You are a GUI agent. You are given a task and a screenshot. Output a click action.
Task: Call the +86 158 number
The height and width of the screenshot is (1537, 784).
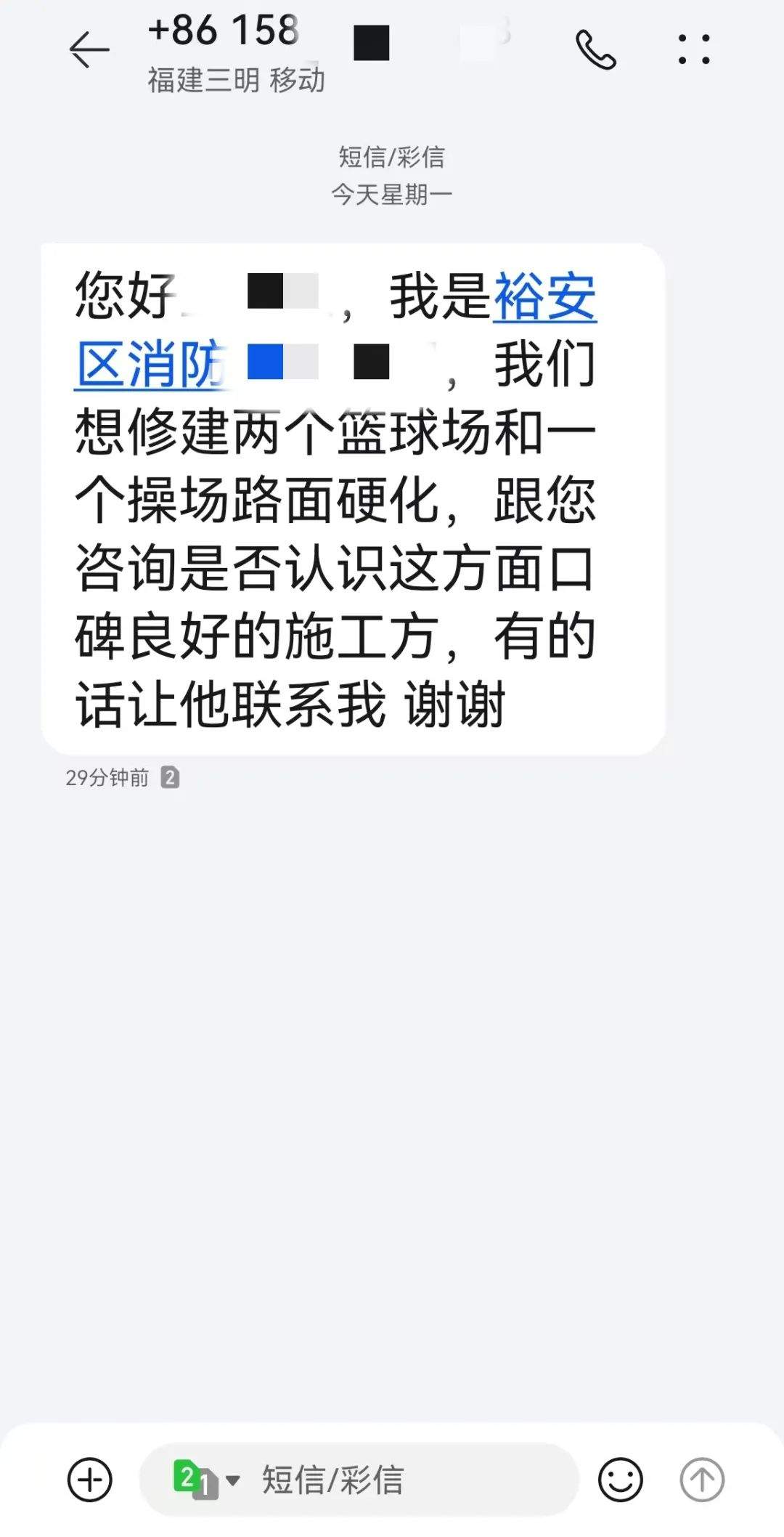(596, 49)
